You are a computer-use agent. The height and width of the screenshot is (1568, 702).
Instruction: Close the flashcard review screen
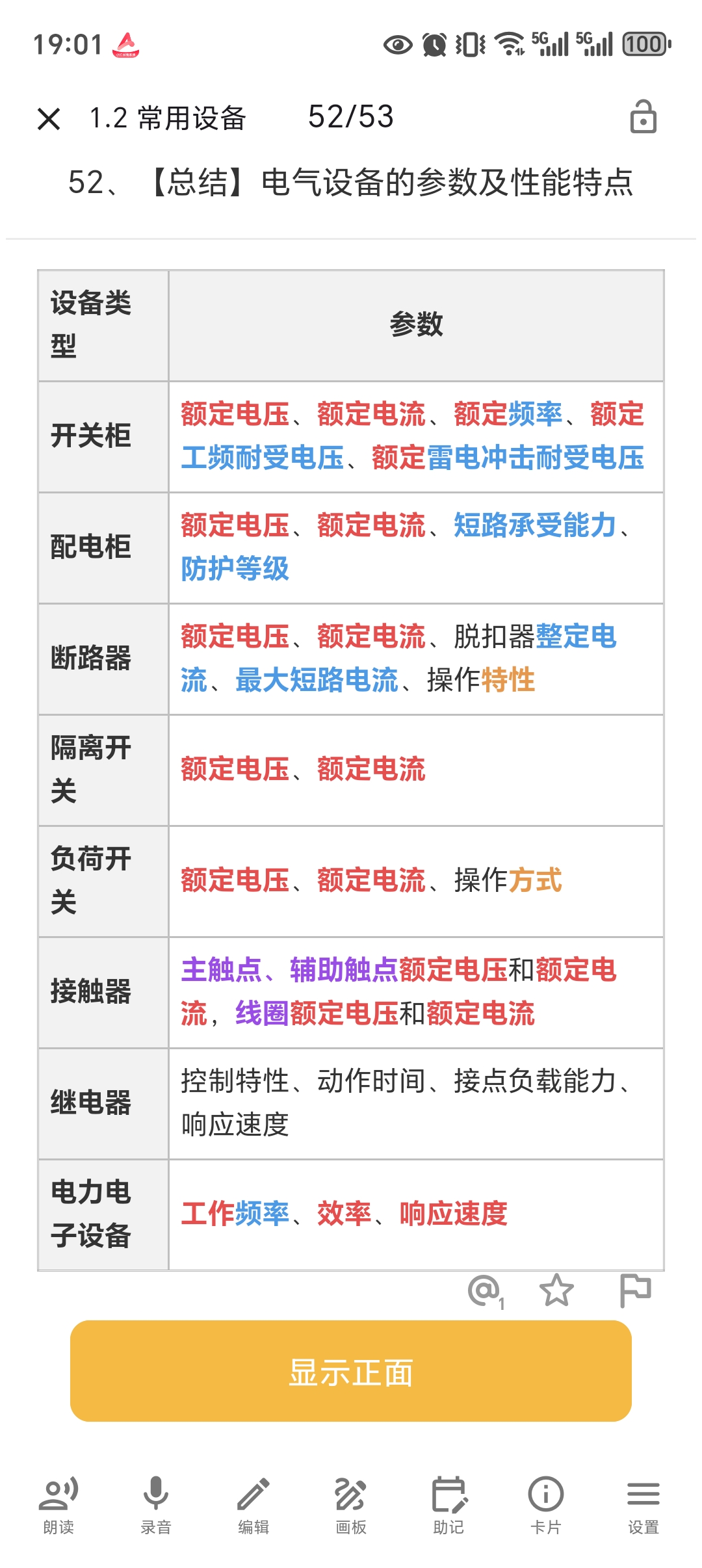click(x=49, y=119)
